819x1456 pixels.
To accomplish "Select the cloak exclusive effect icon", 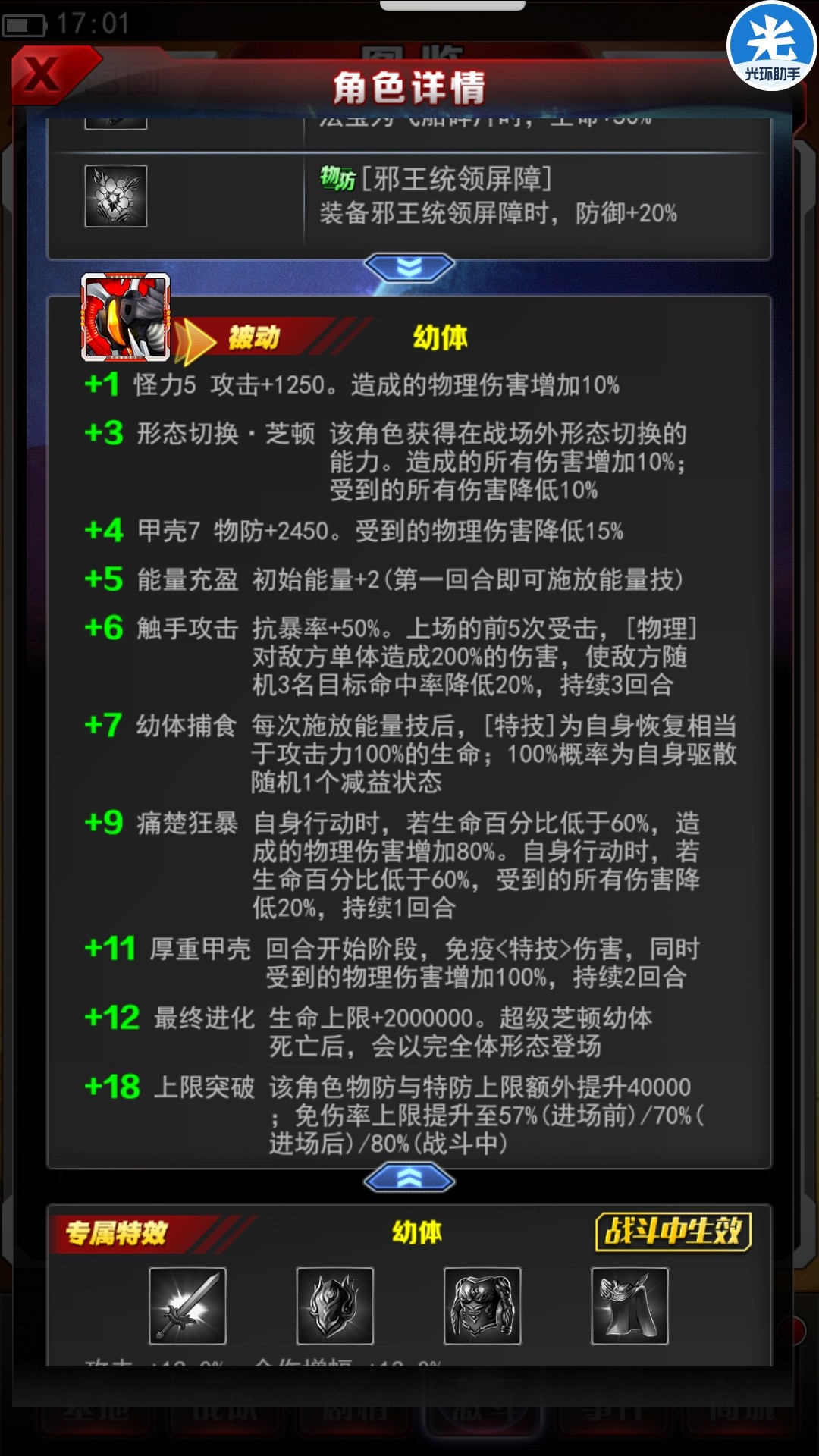I will [629, 1306].
